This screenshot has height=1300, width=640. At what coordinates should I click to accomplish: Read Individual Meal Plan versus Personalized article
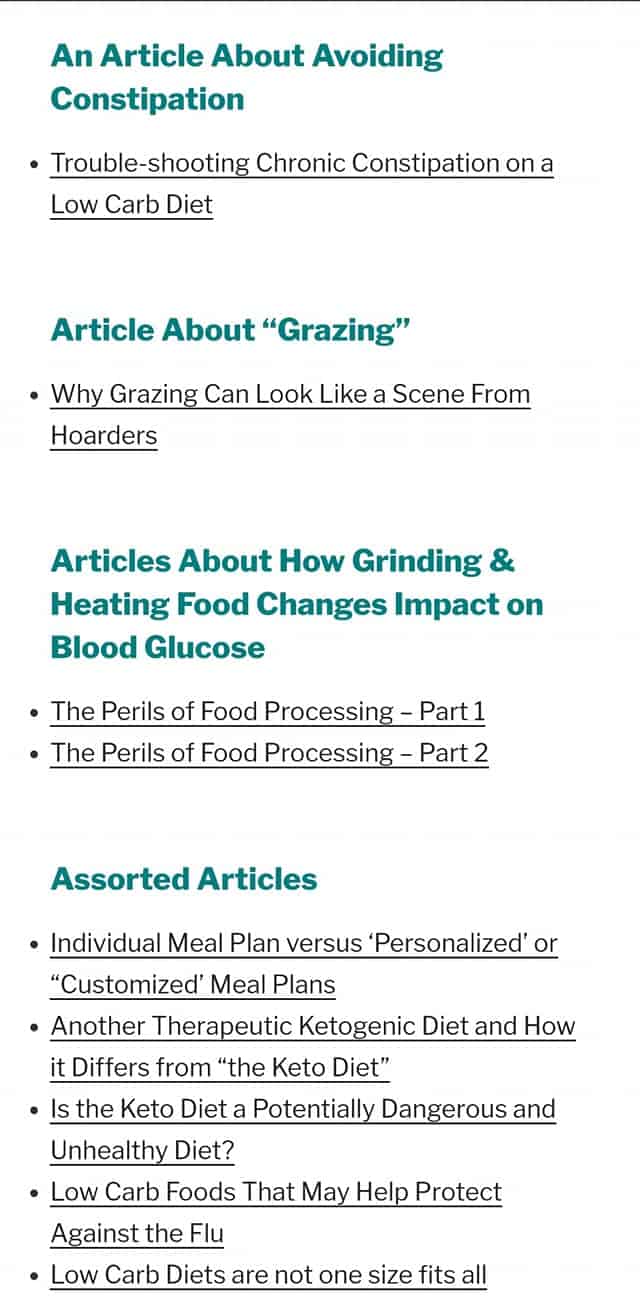tap(304, 964)
